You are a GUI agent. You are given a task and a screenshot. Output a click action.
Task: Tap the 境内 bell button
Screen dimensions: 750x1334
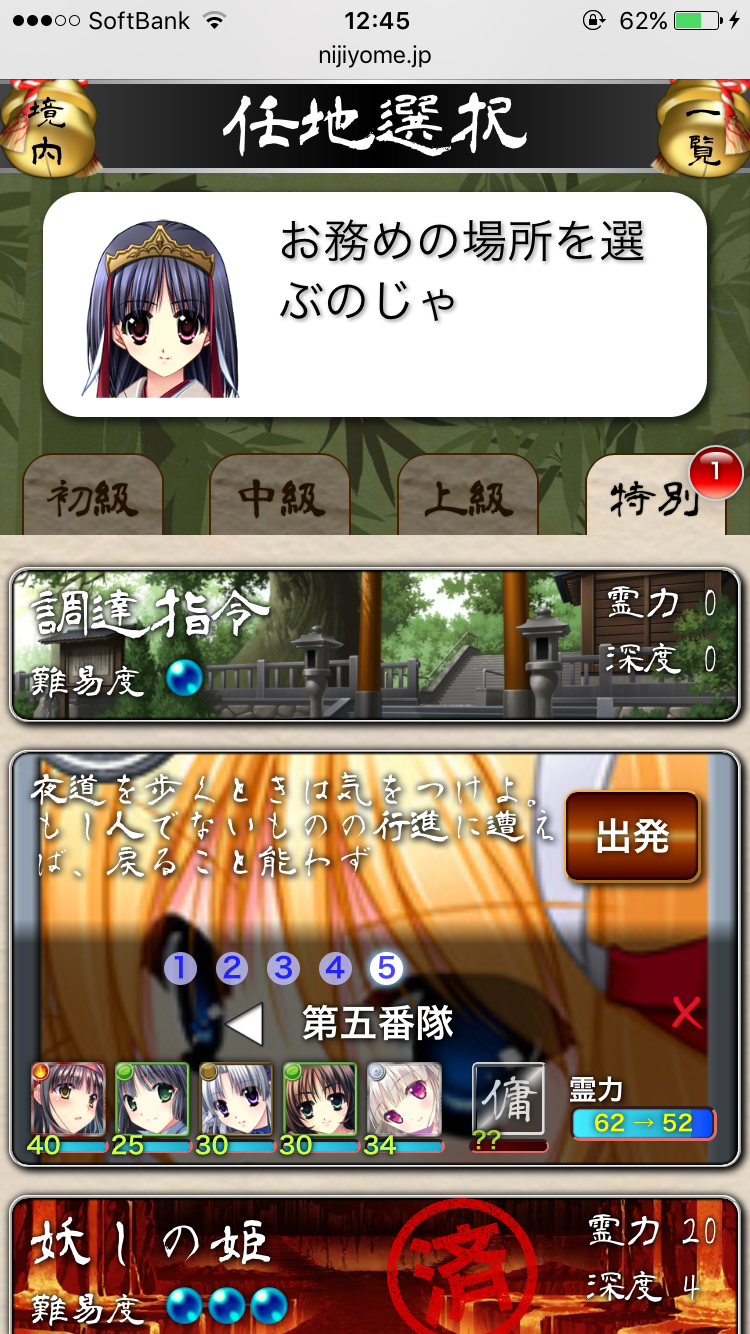coord(48,130)
